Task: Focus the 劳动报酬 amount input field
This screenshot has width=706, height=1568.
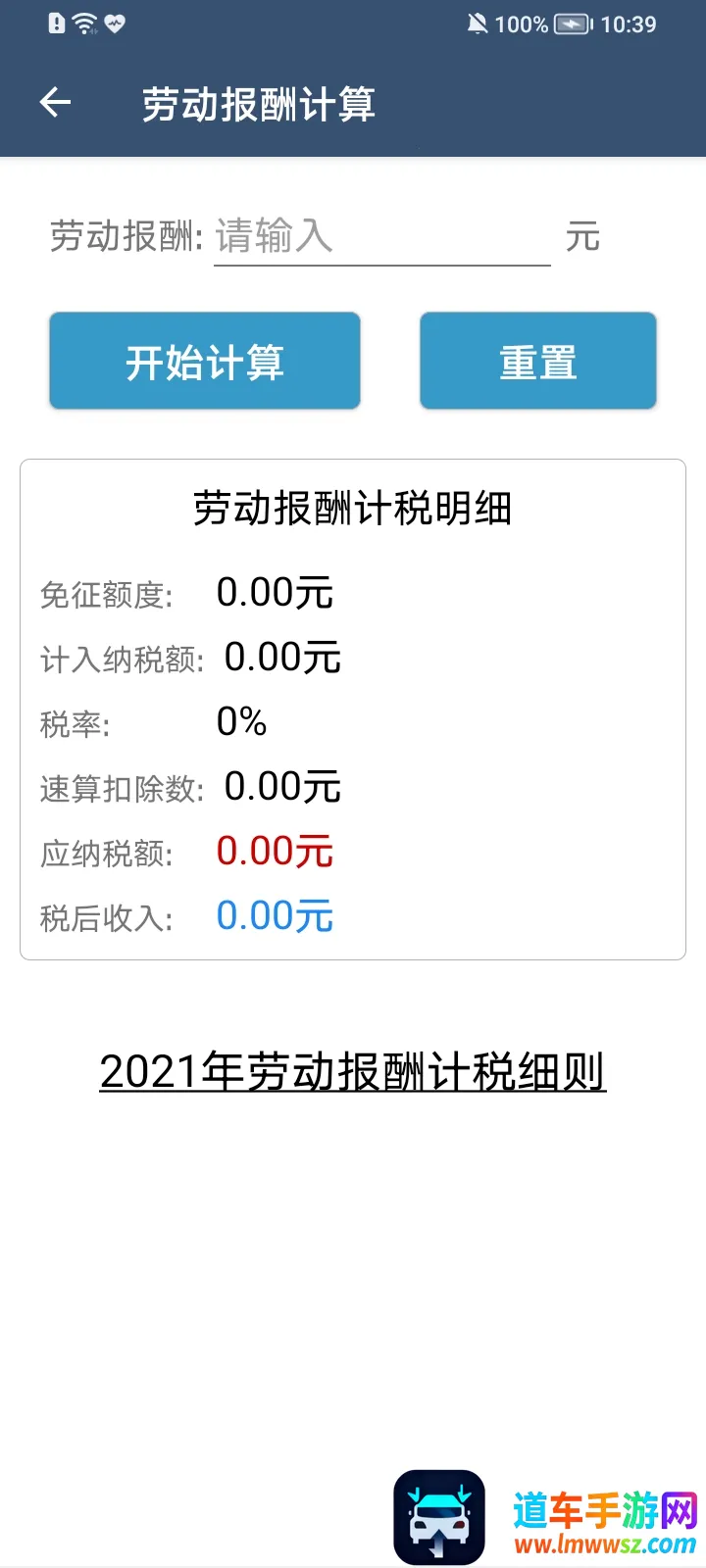Action: point(381,237)
